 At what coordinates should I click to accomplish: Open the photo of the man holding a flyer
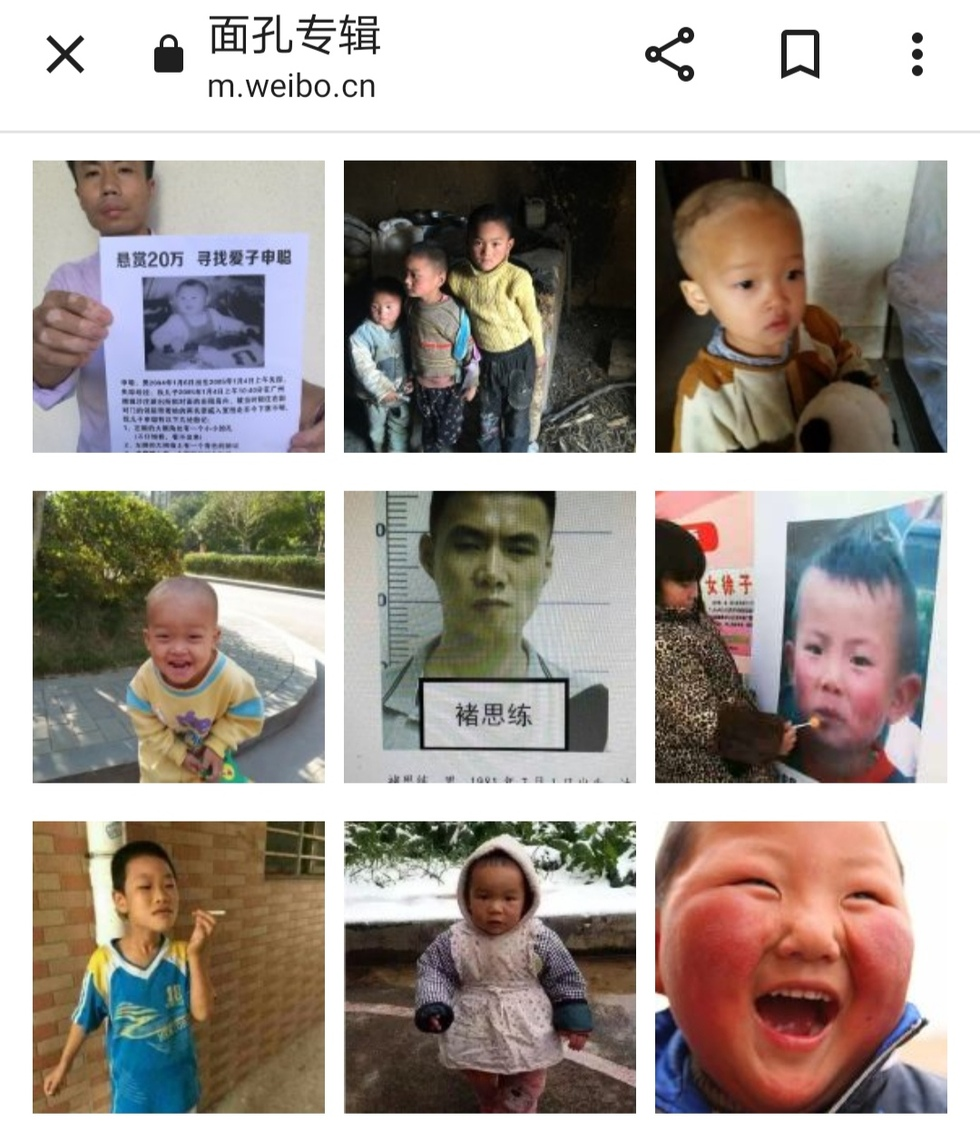(x=178, y=306)
